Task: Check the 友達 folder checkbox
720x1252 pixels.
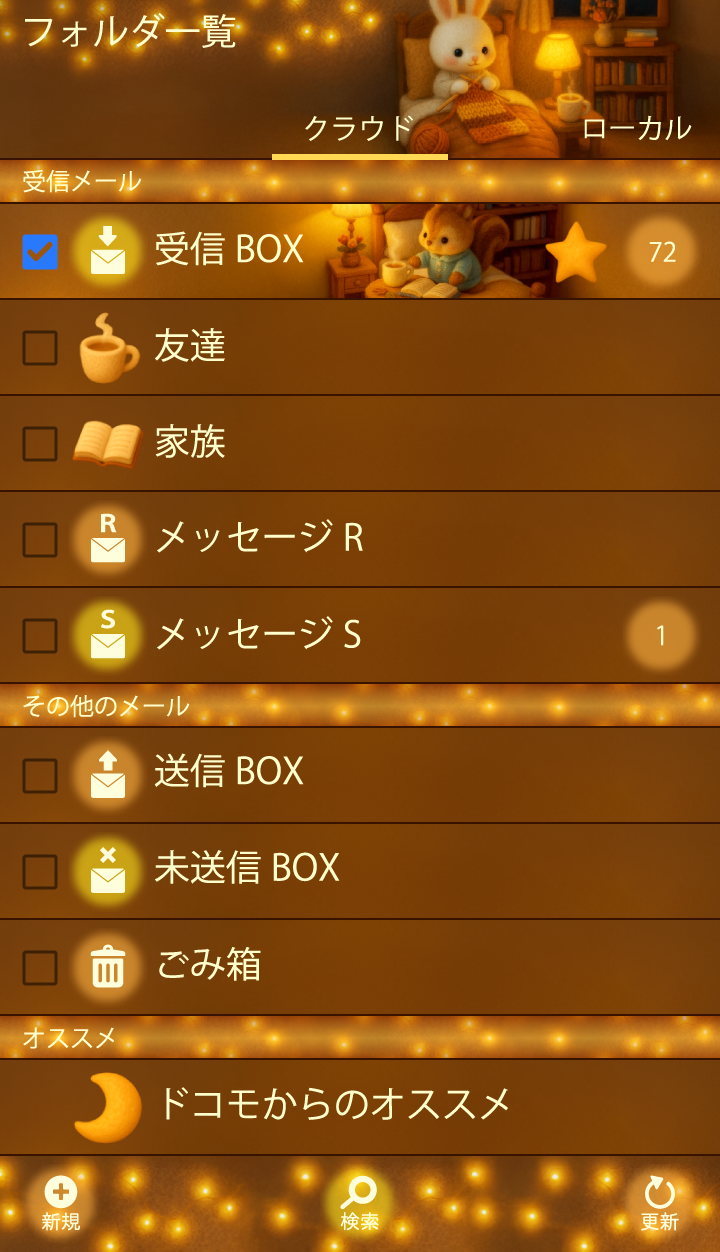Action: click(40, 348)
